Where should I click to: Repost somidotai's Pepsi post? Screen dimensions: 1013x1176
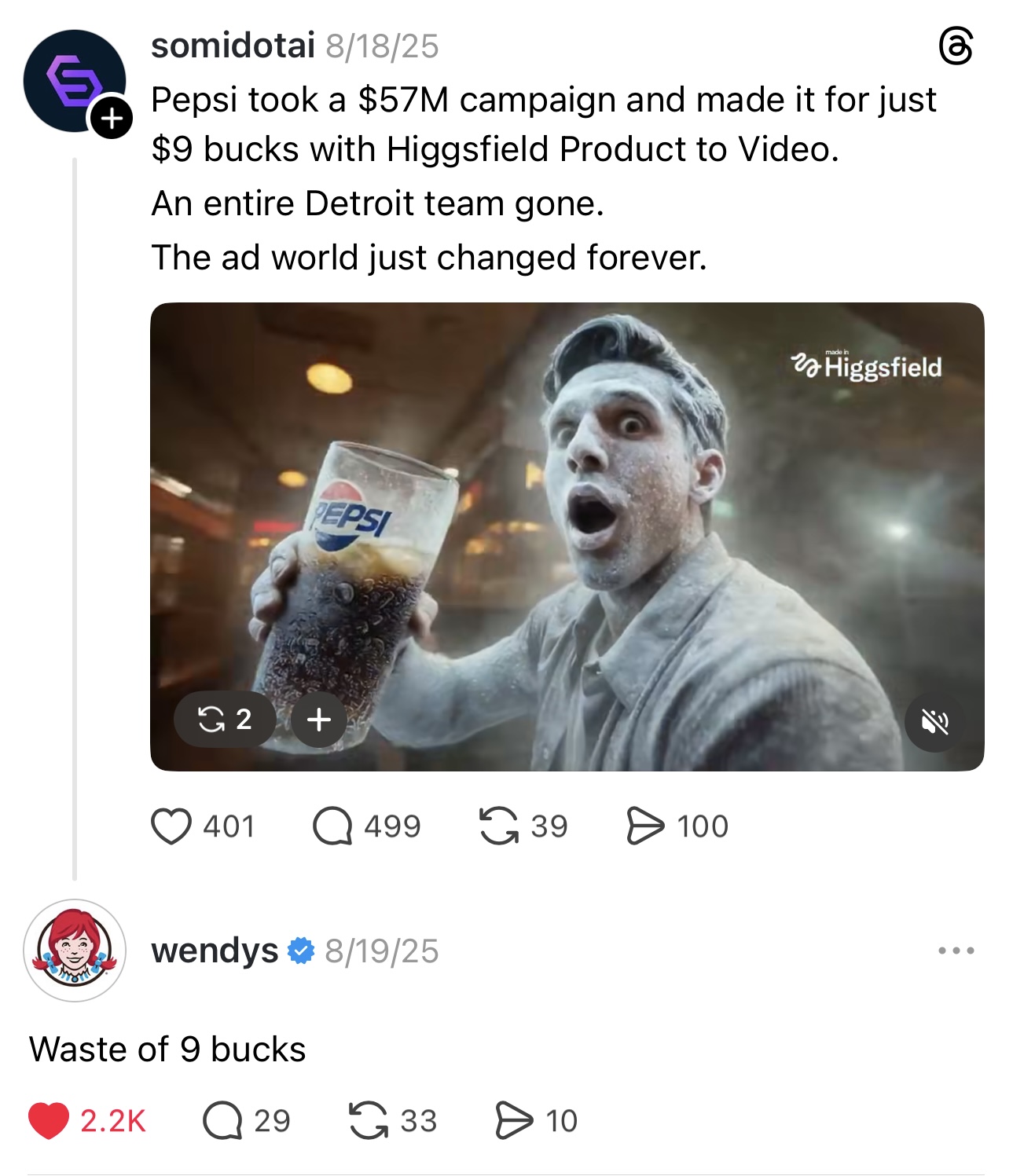(499, 826)
